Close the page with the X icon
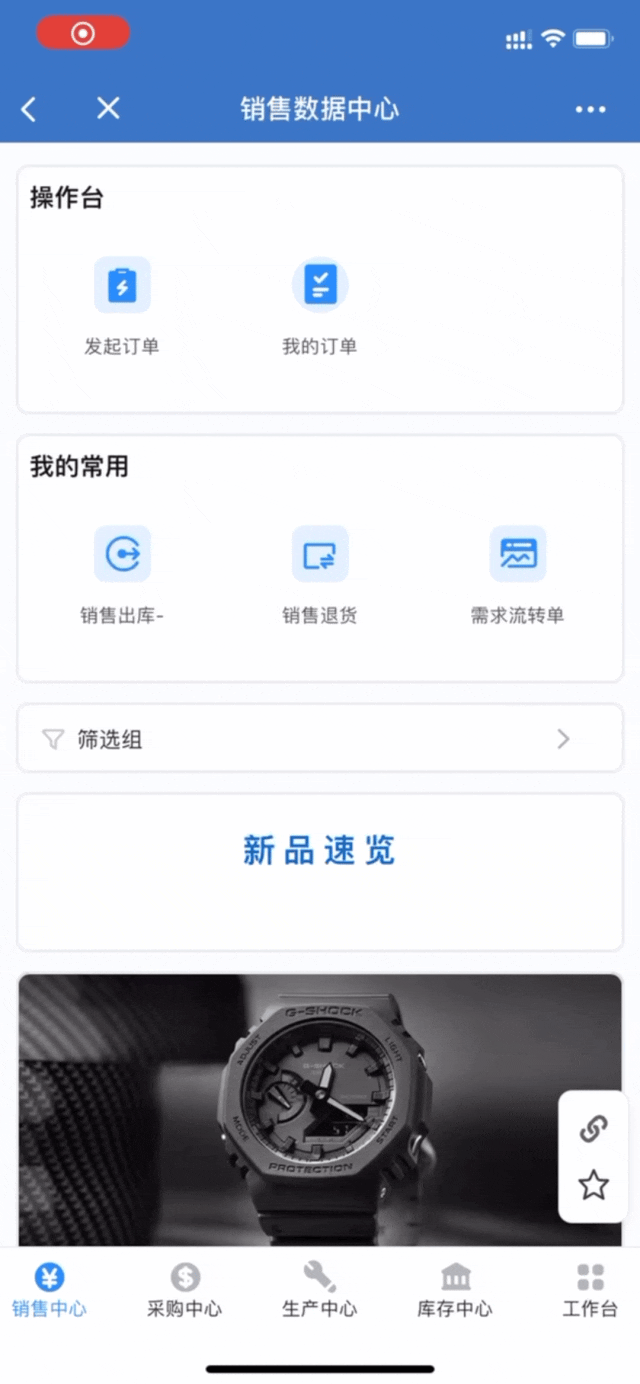640x1384 pixels. coord(108,109)
